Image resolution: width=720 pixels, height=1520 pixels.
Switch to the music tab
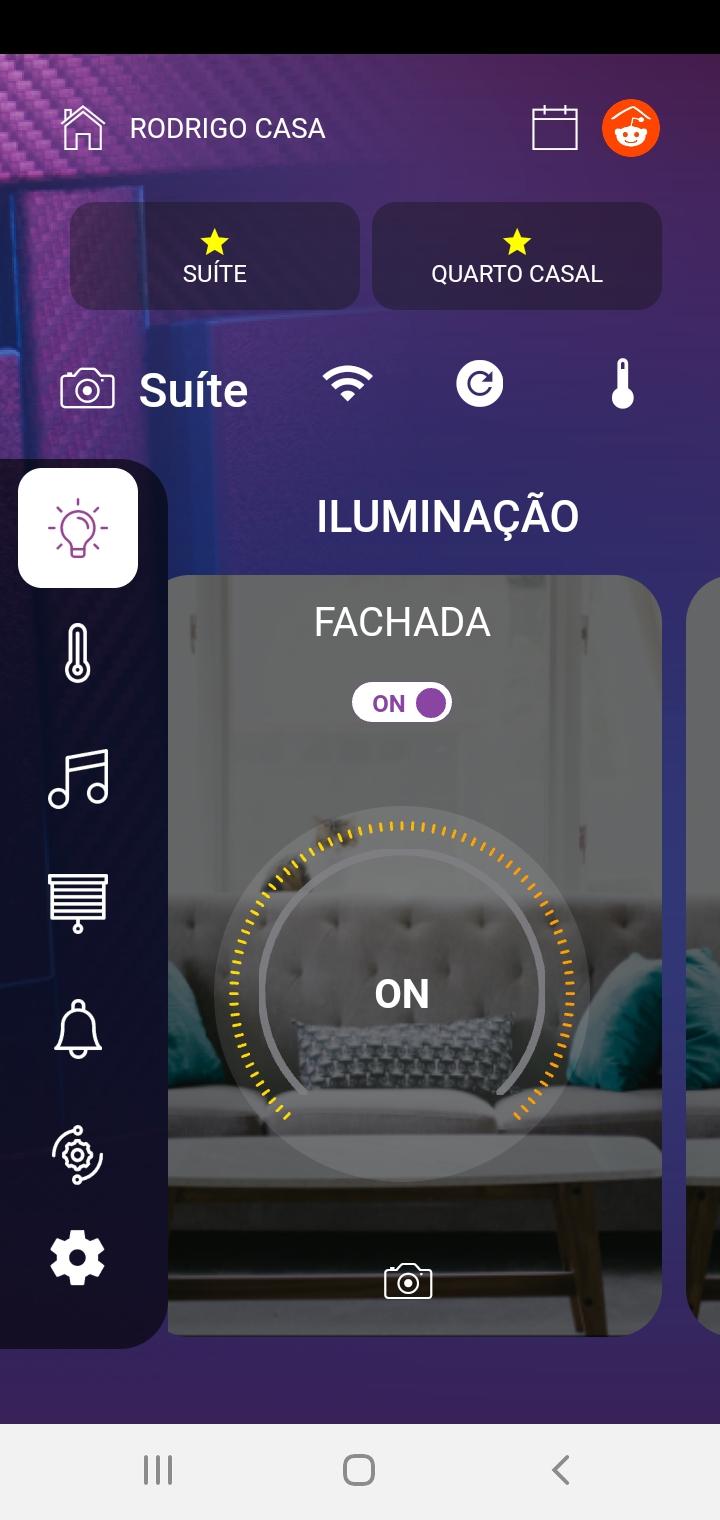point(78,779)
